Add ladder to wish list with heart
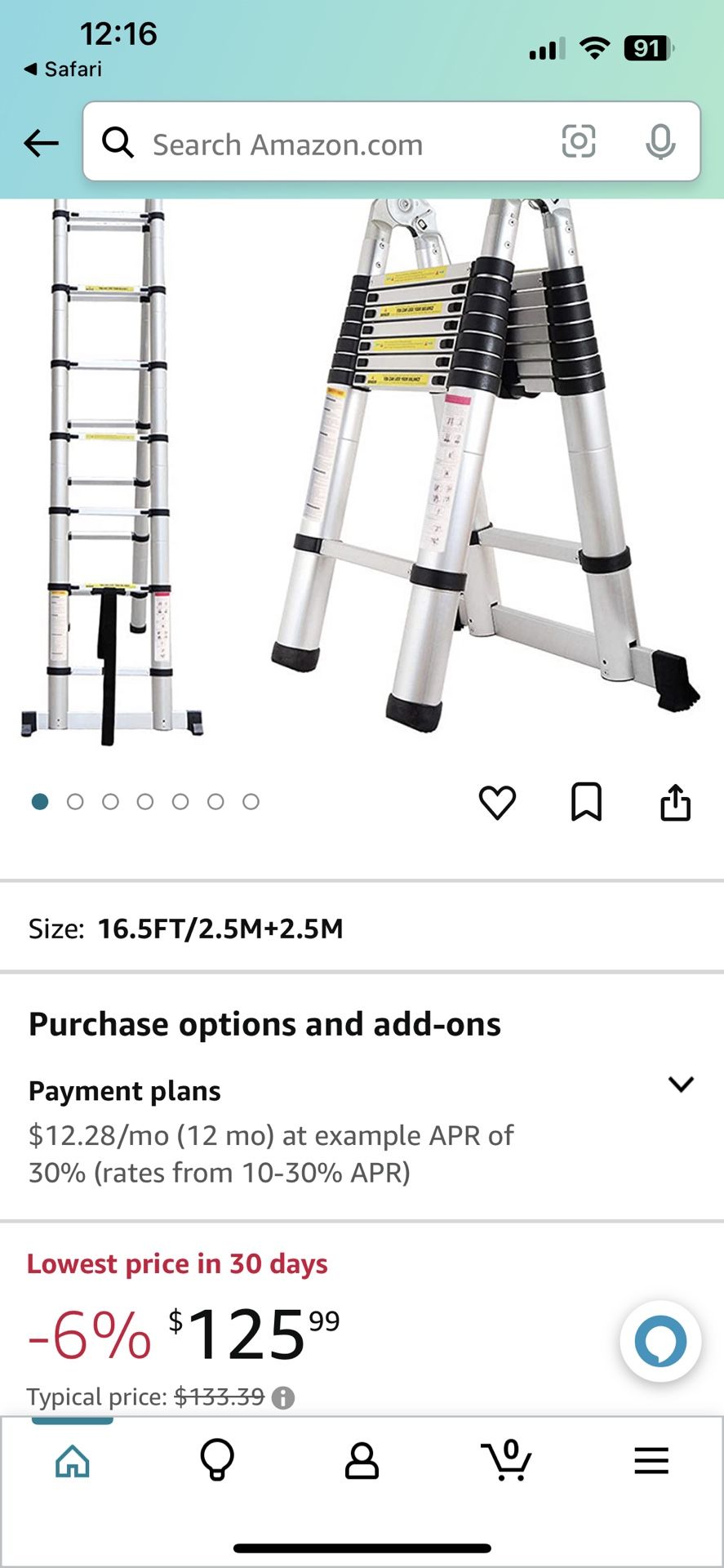The image size is (724, 1568). (497, 802)
